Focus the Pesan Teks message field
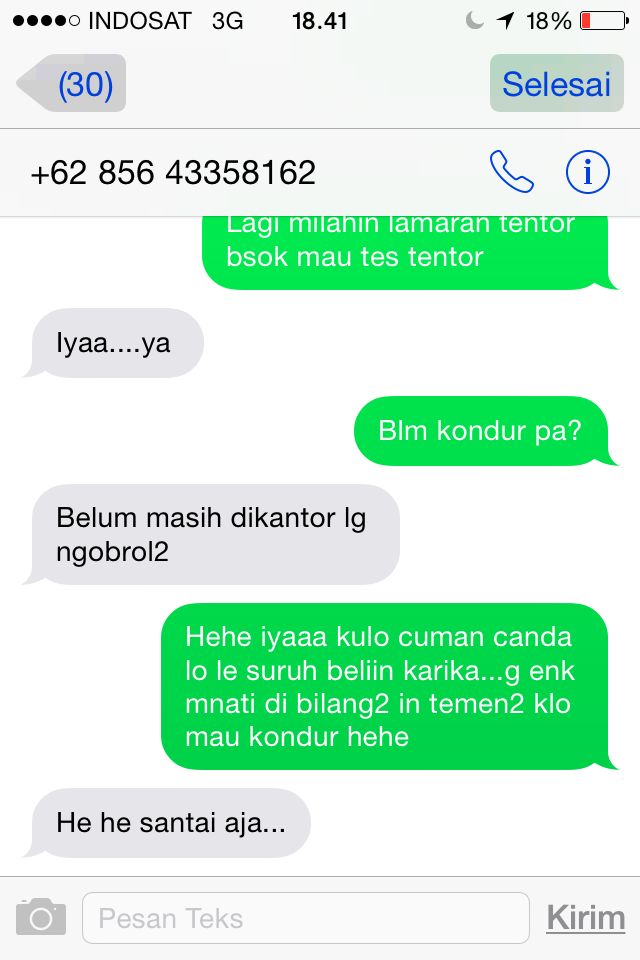640x960 pixels. point(305,918)
